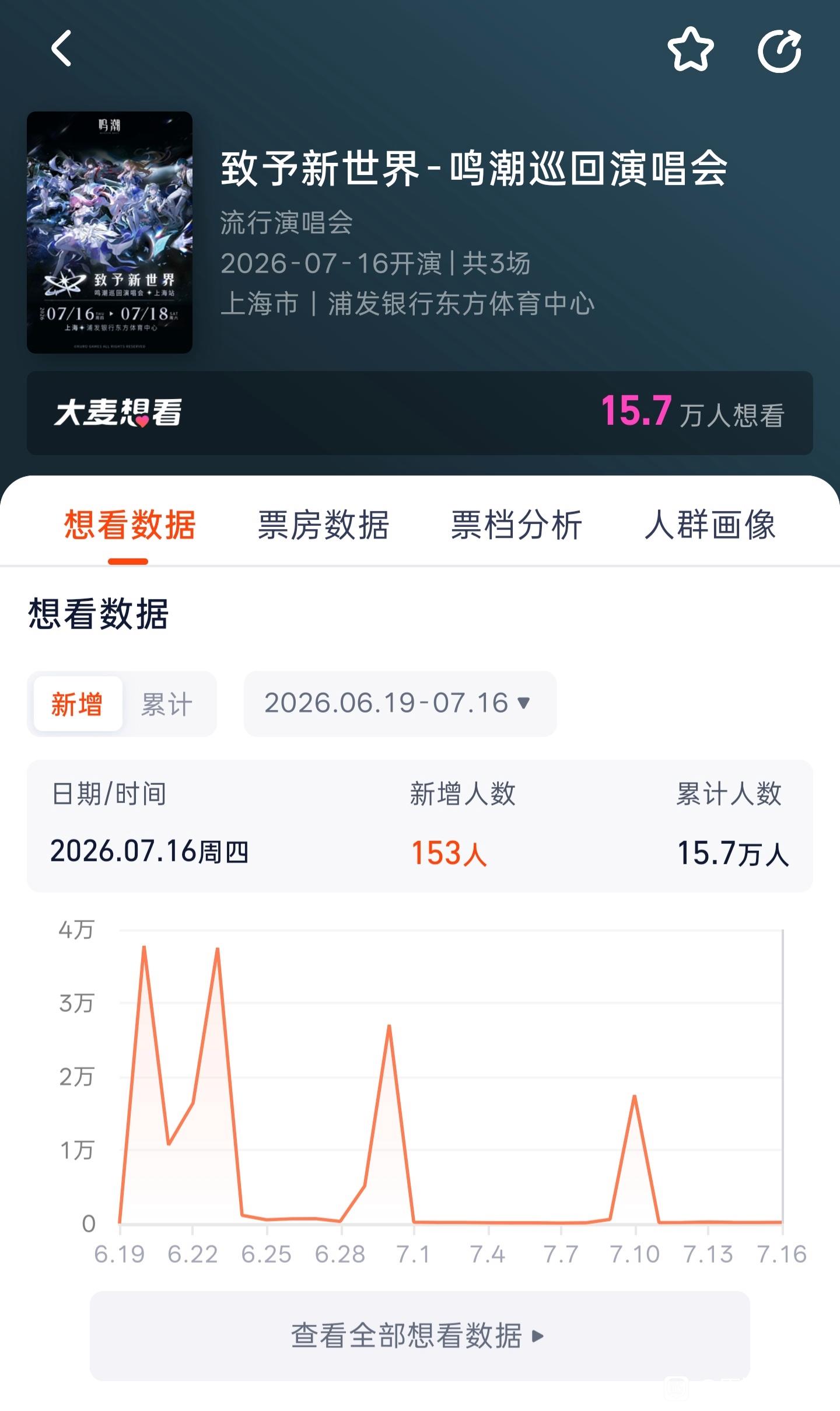The height and width of the screenshot is (1411, 840).
Task: Go back using the top-left arrow
Action: click(x=61, y=48)
